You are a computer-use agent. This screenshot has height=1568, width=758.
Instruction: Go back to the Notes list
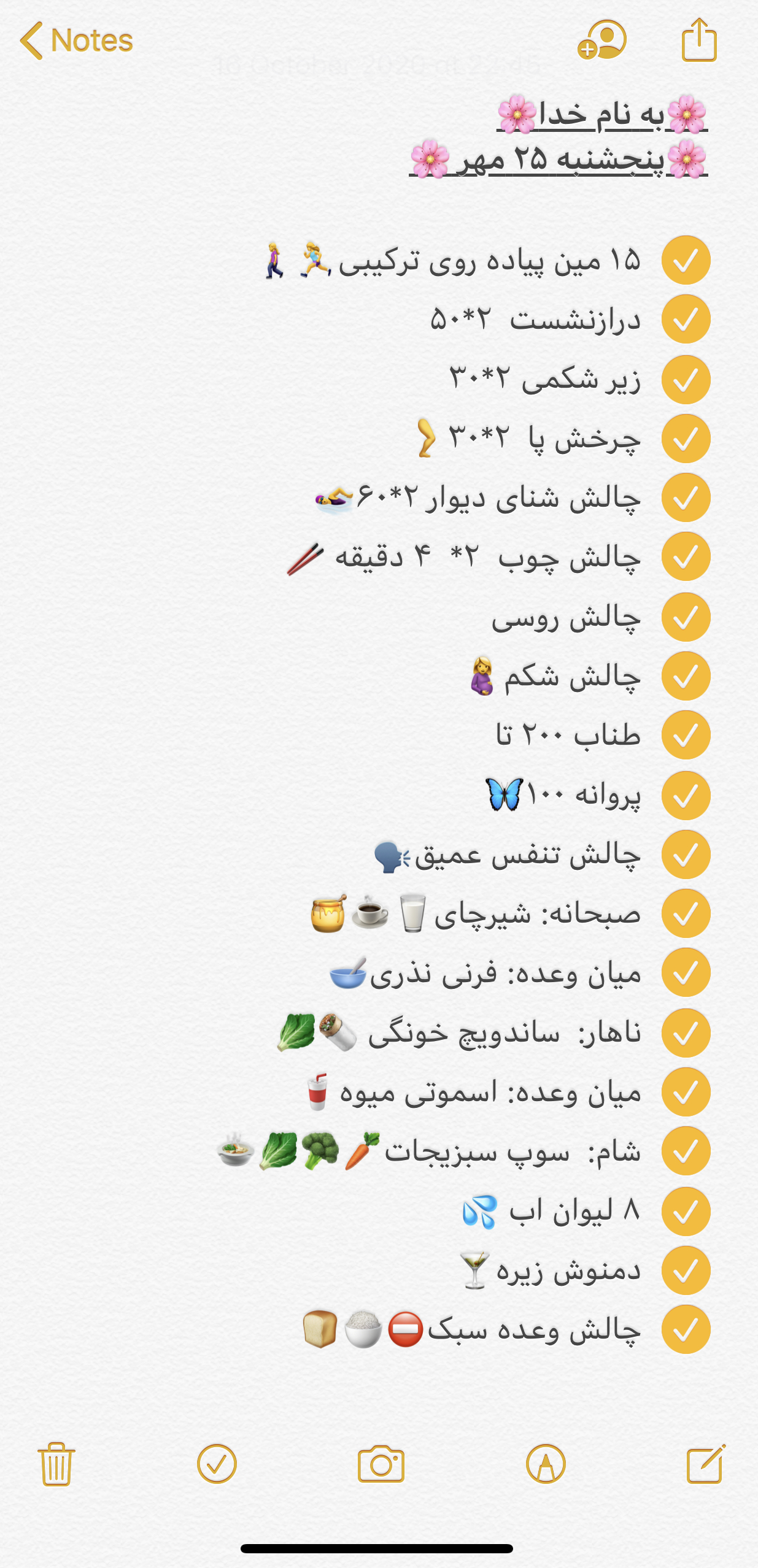[77, 41]
